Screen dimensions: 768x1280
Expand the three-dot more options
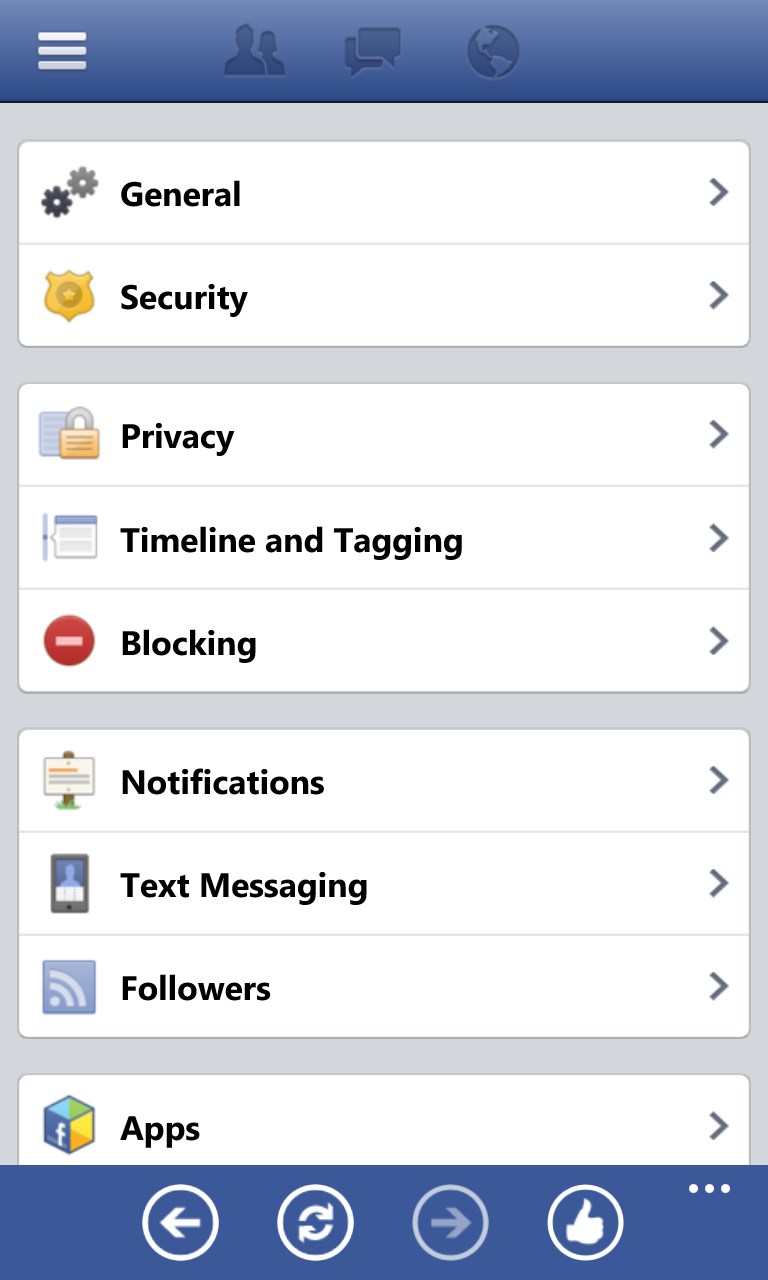point(709,1189)
